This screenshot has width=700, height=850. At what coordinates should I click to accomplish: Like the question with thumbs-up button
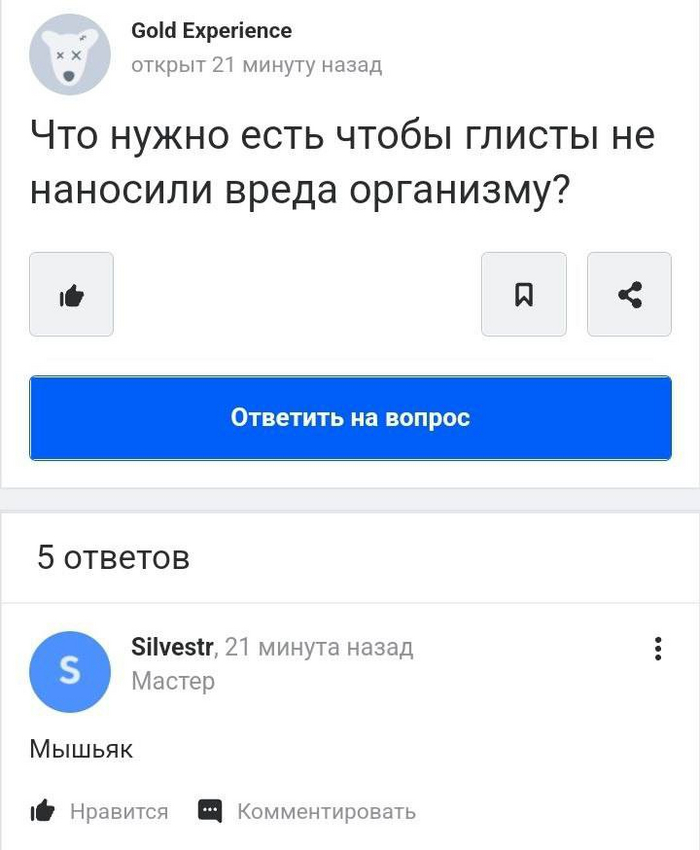(x=71, y=294)
